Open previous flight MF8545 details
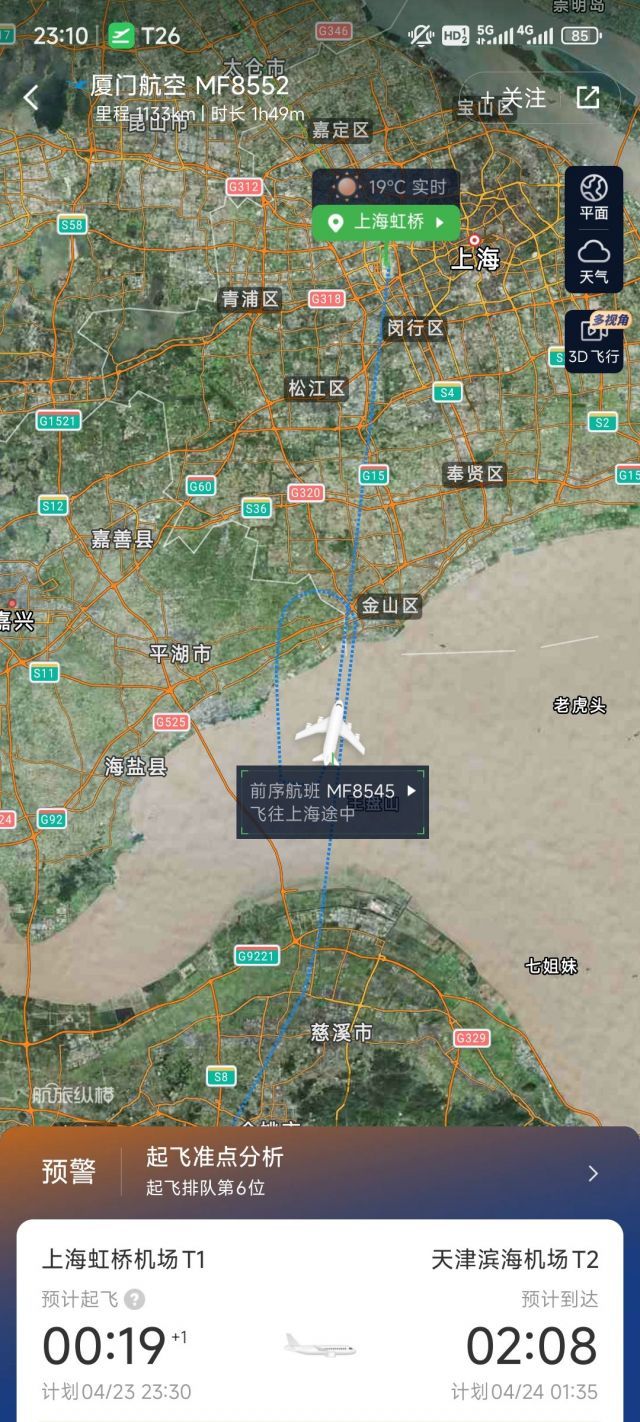640x1422 pixels. coord(333,801)
